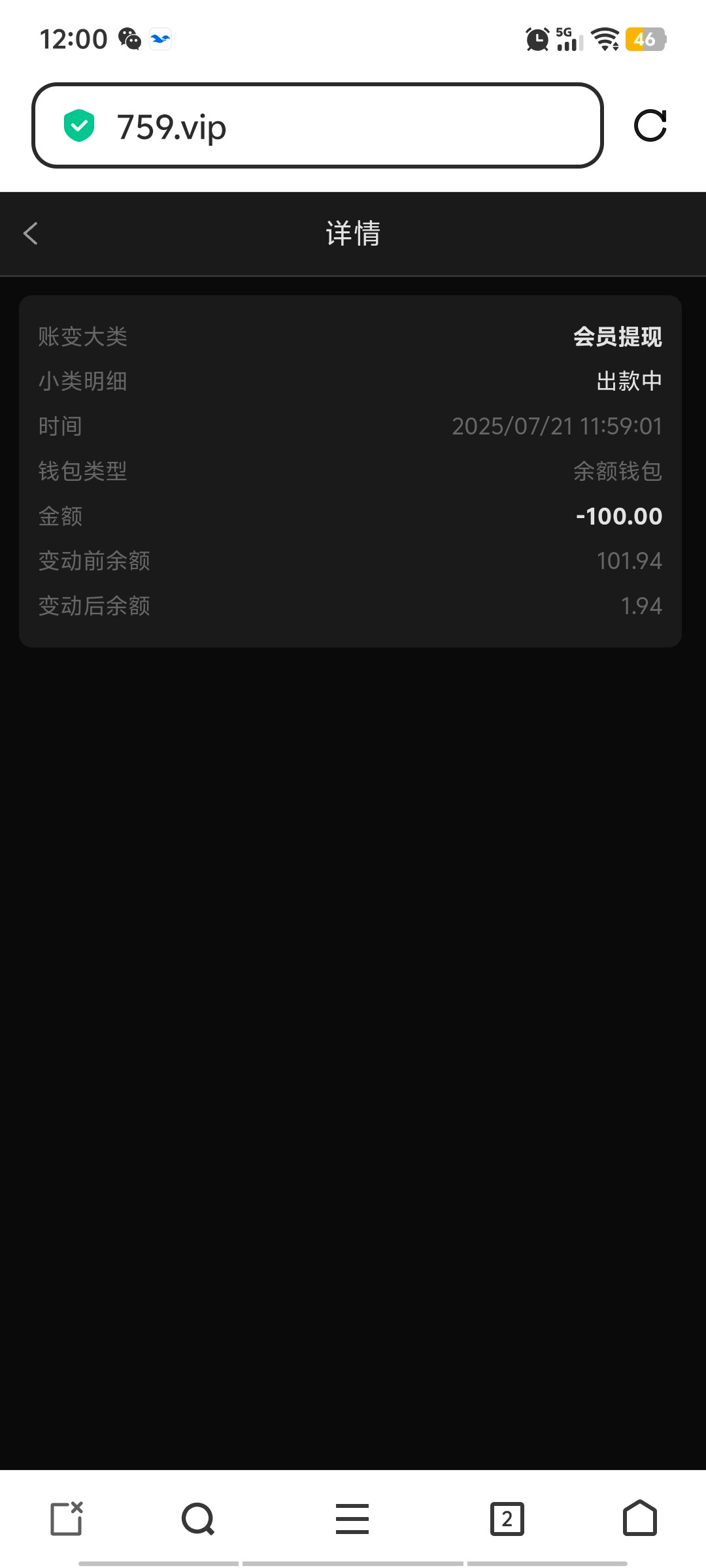The height and width of the screenshot is (1568, 706).
Task: Go to the browser home page
Action: click(x=639, y=1518)
